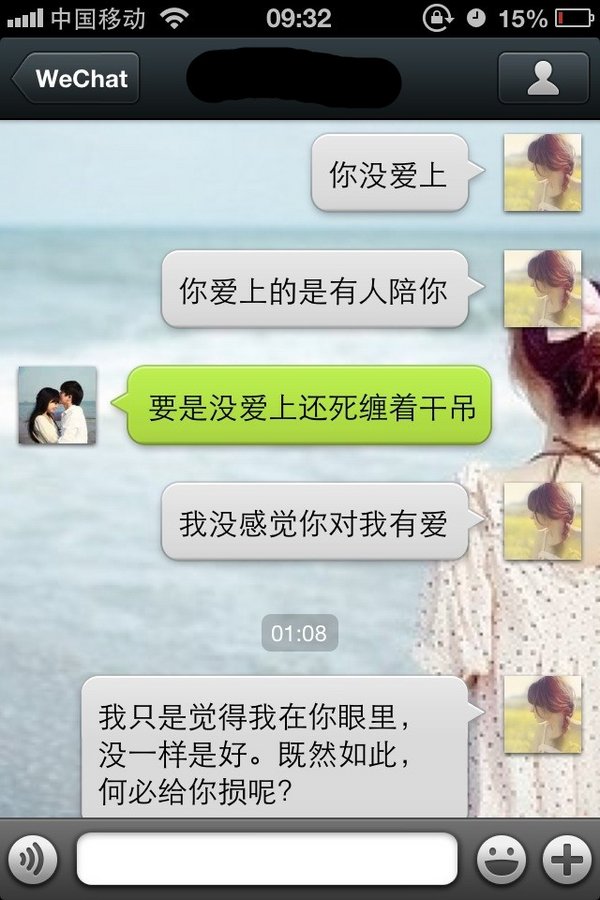Image resolution: width=600 pixels, height=900 pixels.
Task: Tap the avatar next to 我没感觉你对我有爱
Action: 542,521
